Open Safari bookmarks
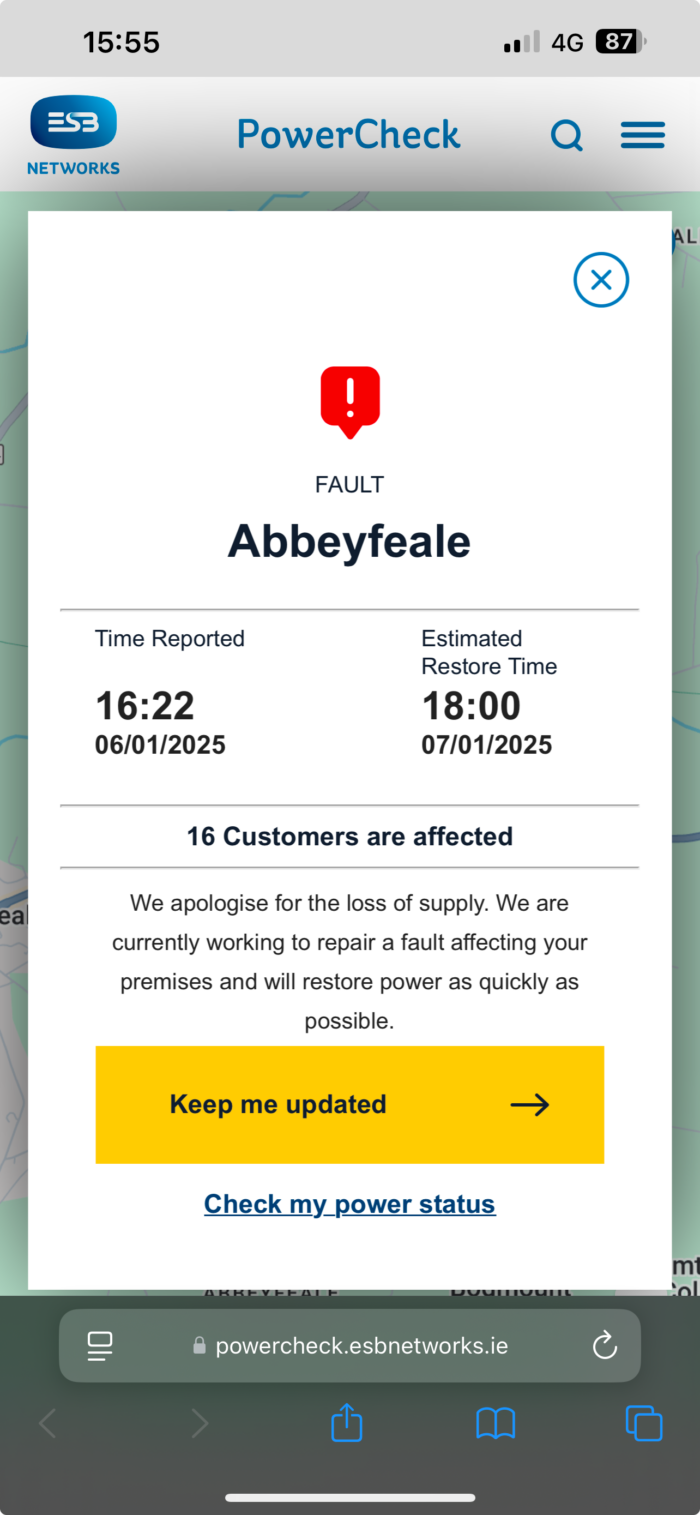This screenshot has height=1515, width=700. point(495,1423)
